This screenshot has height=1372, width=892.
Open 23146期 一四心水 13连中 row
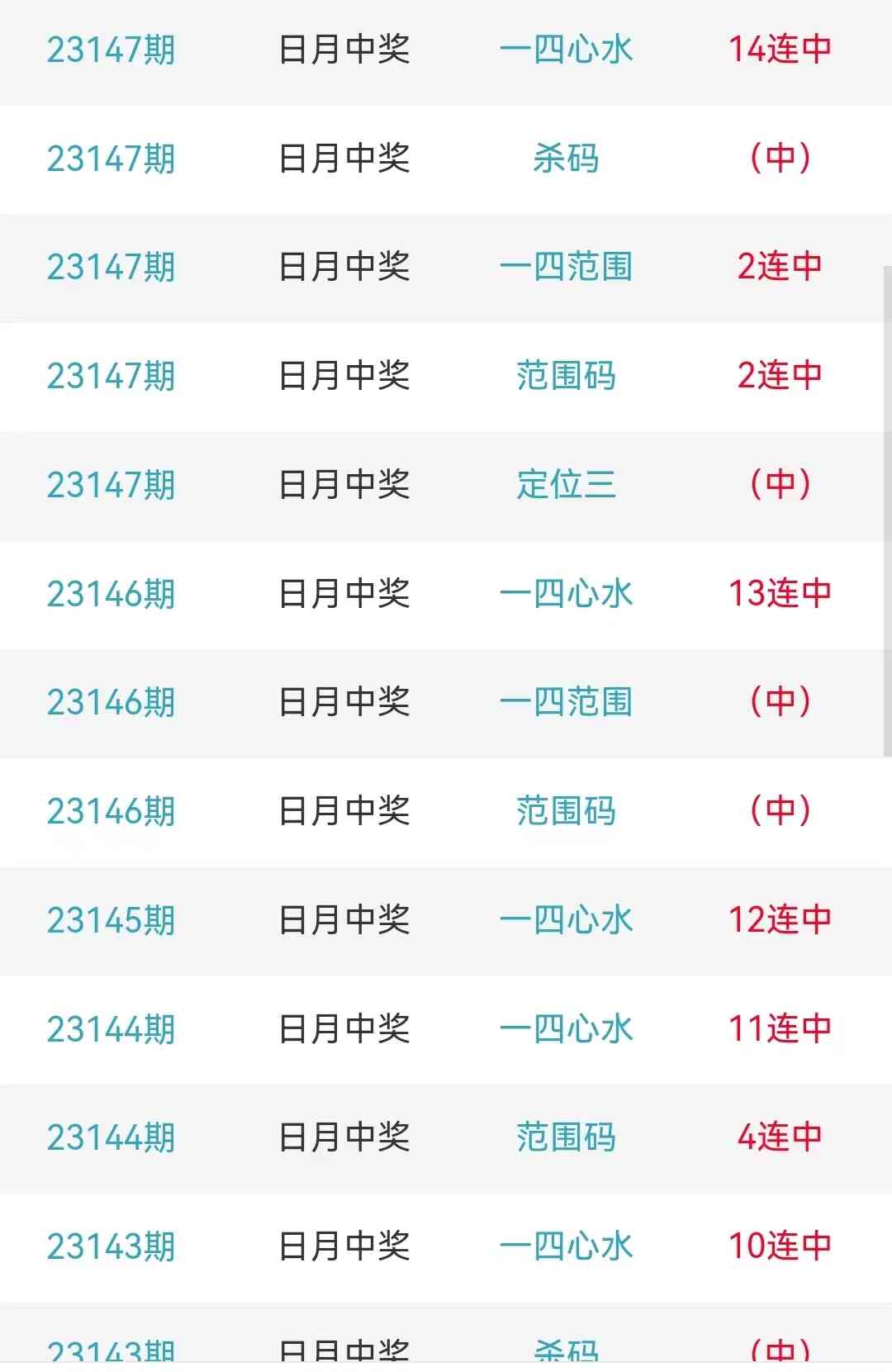click(x=446, y=594)
